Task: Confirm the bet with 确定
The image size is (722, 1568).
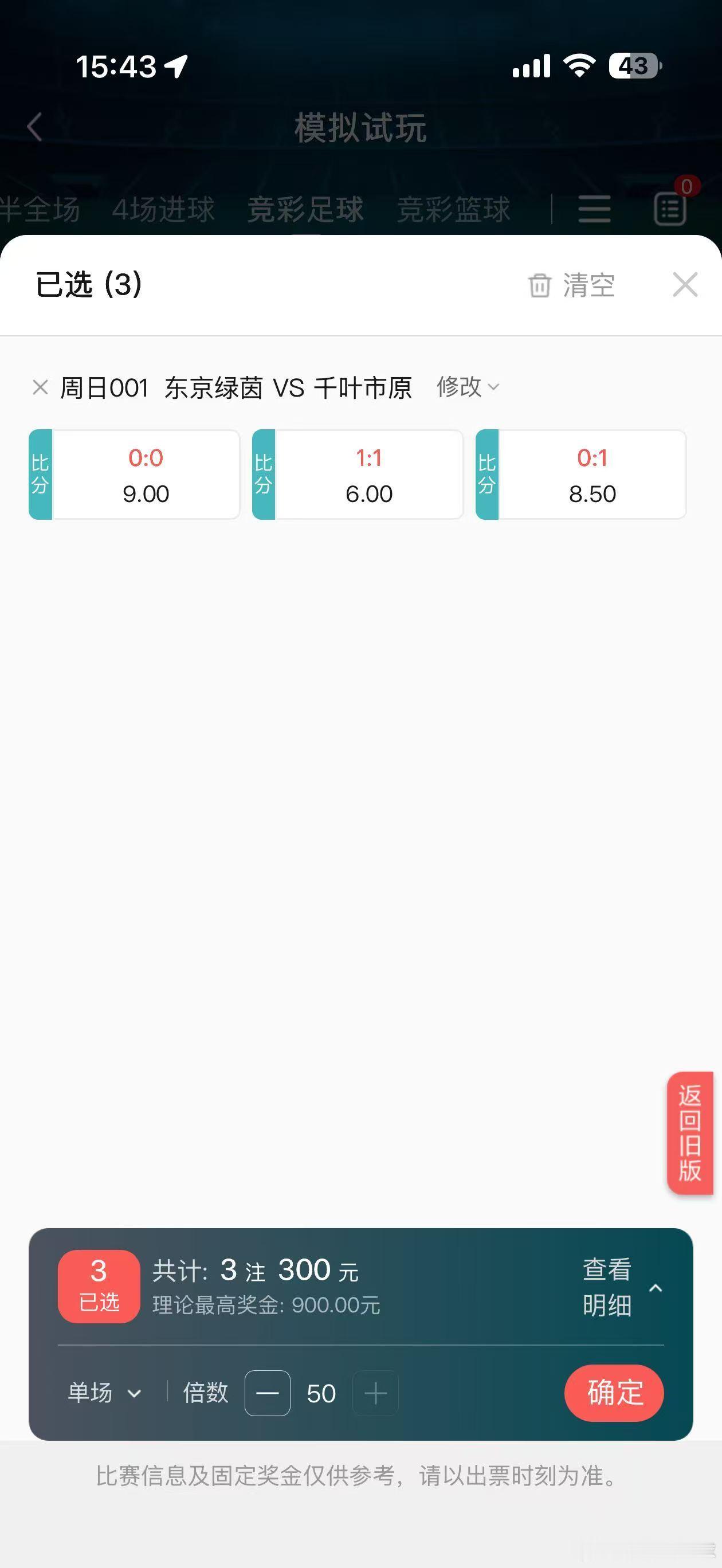Action: 614,1393
